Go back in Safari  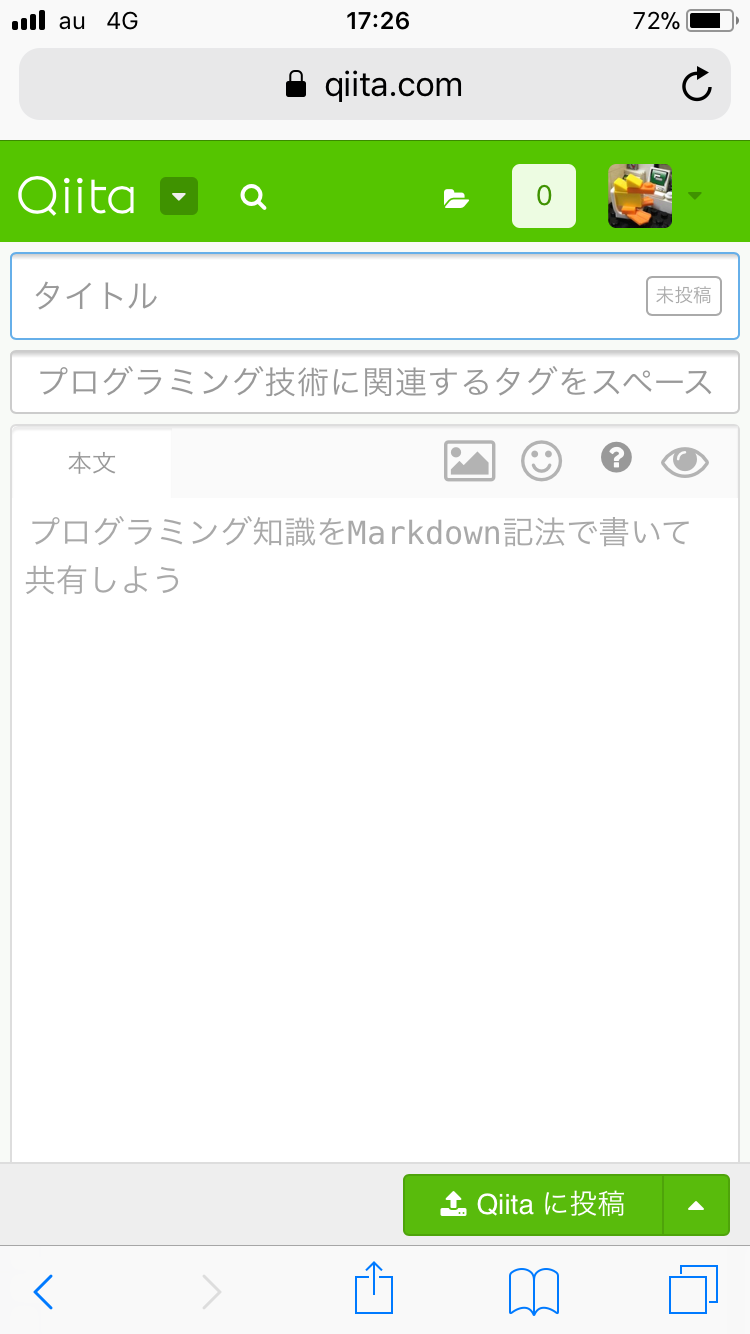(43, 1292)
